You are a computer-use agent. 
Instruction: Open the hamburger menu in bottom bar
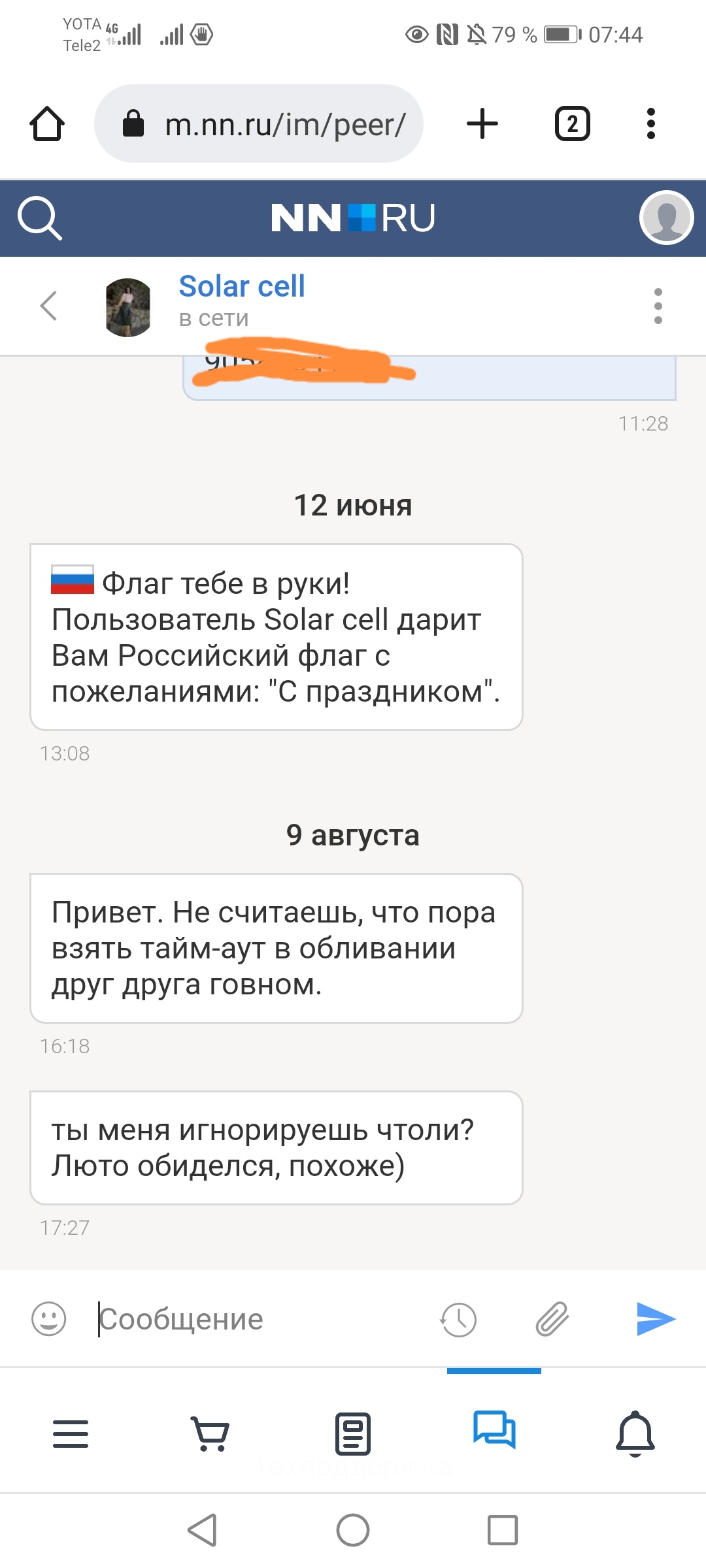tap(71, 1433)
